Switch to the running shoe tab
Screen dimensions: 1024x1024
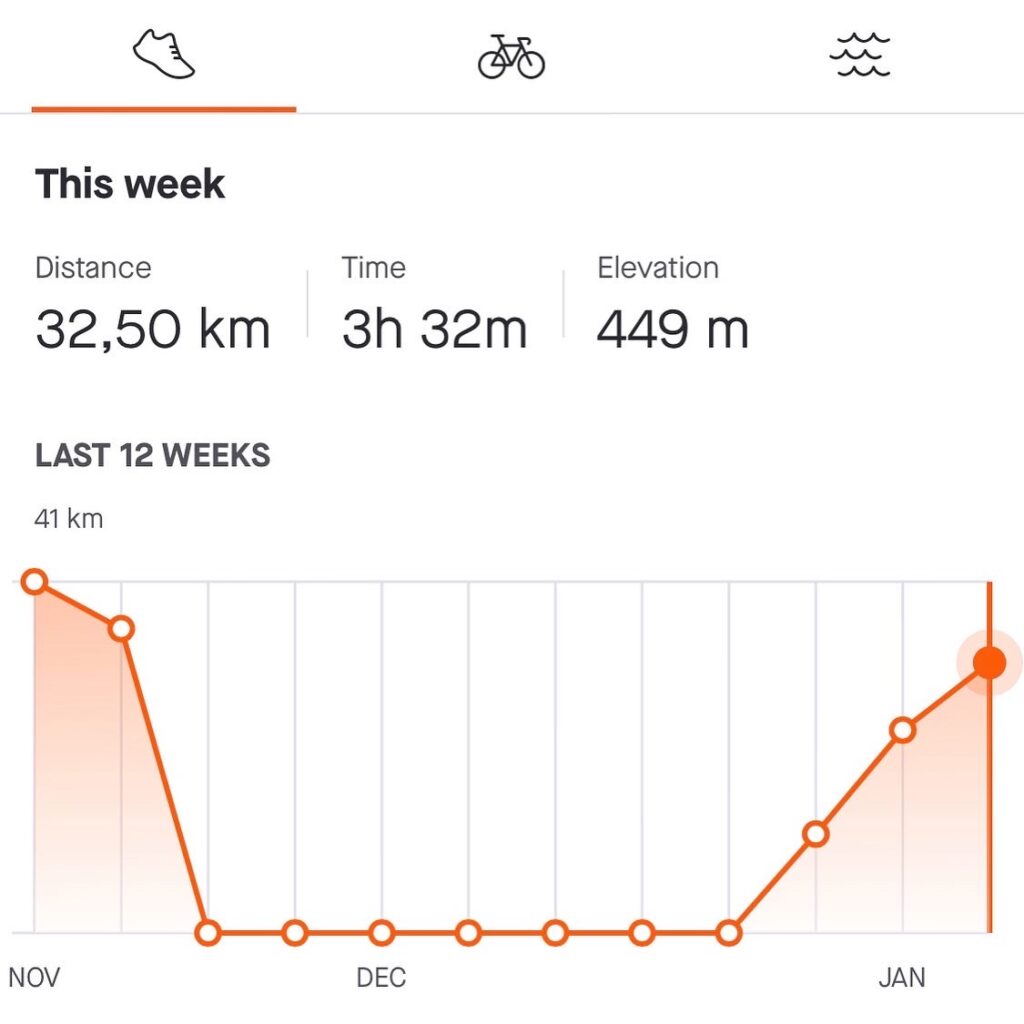pos(164,55)
